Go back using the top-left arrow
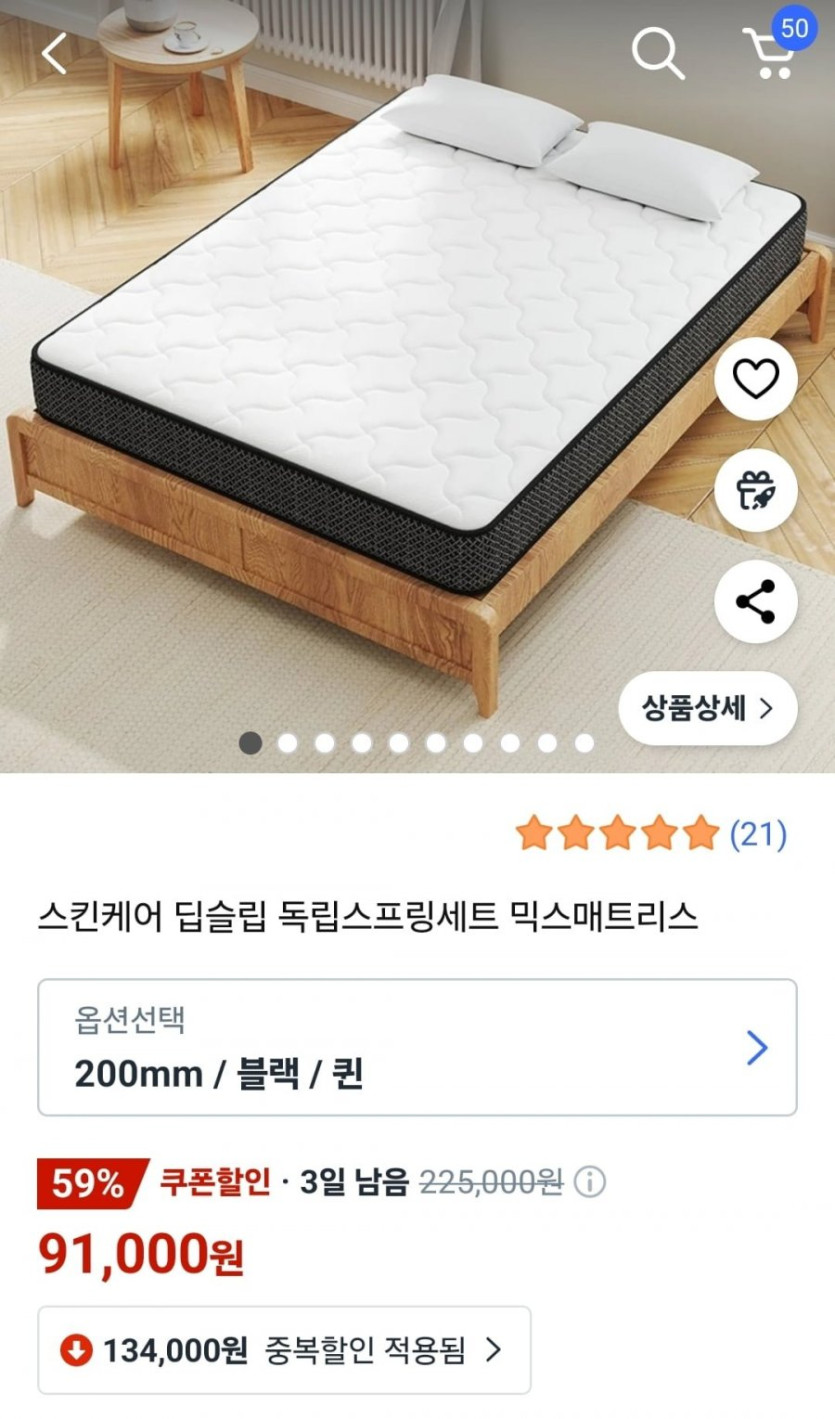The height and width of the screenshot is (1419, 835). tap(54, 53)
